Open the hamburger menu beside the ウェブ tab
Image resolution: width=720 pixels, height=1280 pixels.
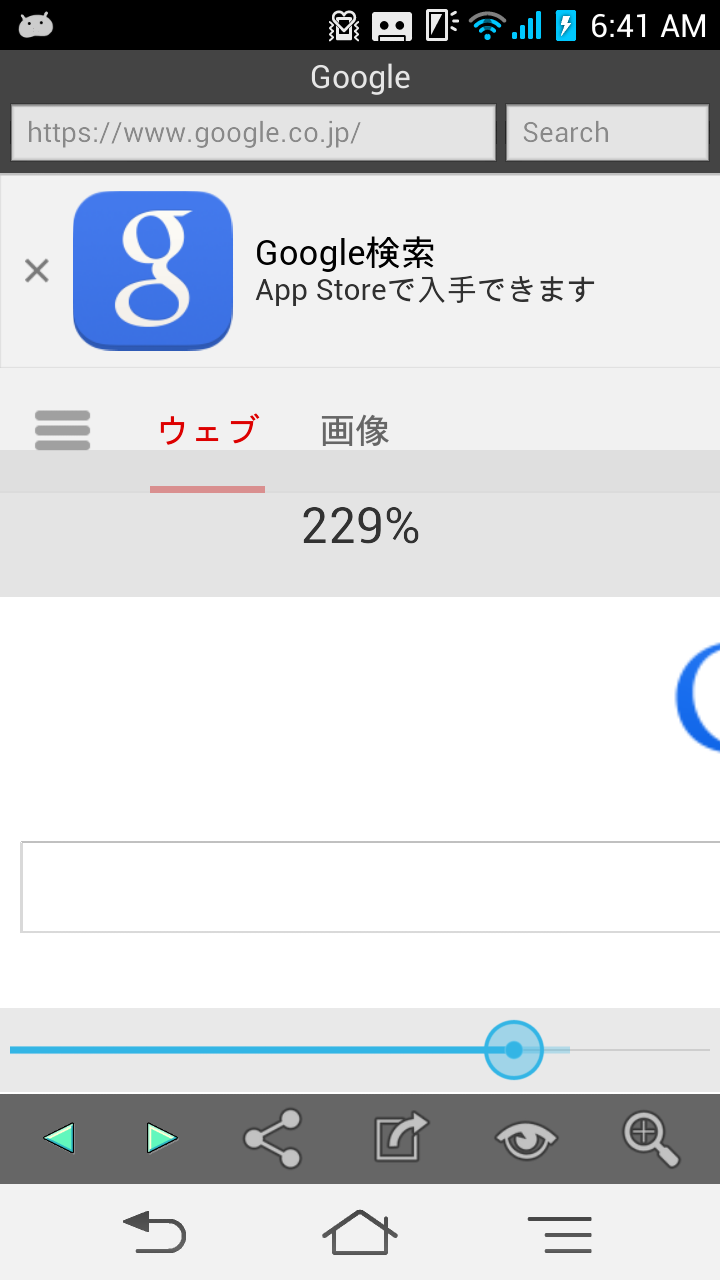[x=62, y=430]
